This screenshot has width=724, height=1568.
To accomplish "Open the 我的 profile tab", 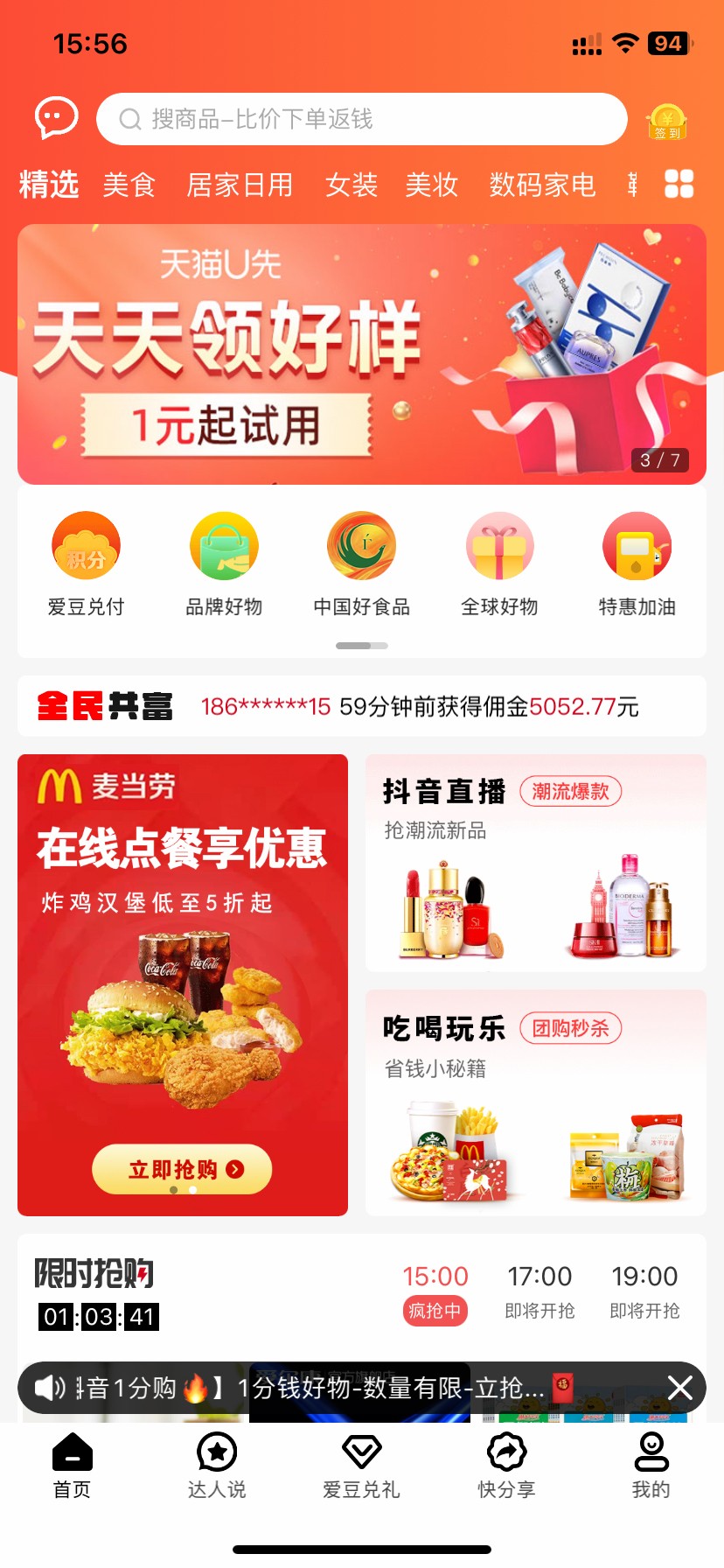I will pyautogui.click(x=651, y=1466).
